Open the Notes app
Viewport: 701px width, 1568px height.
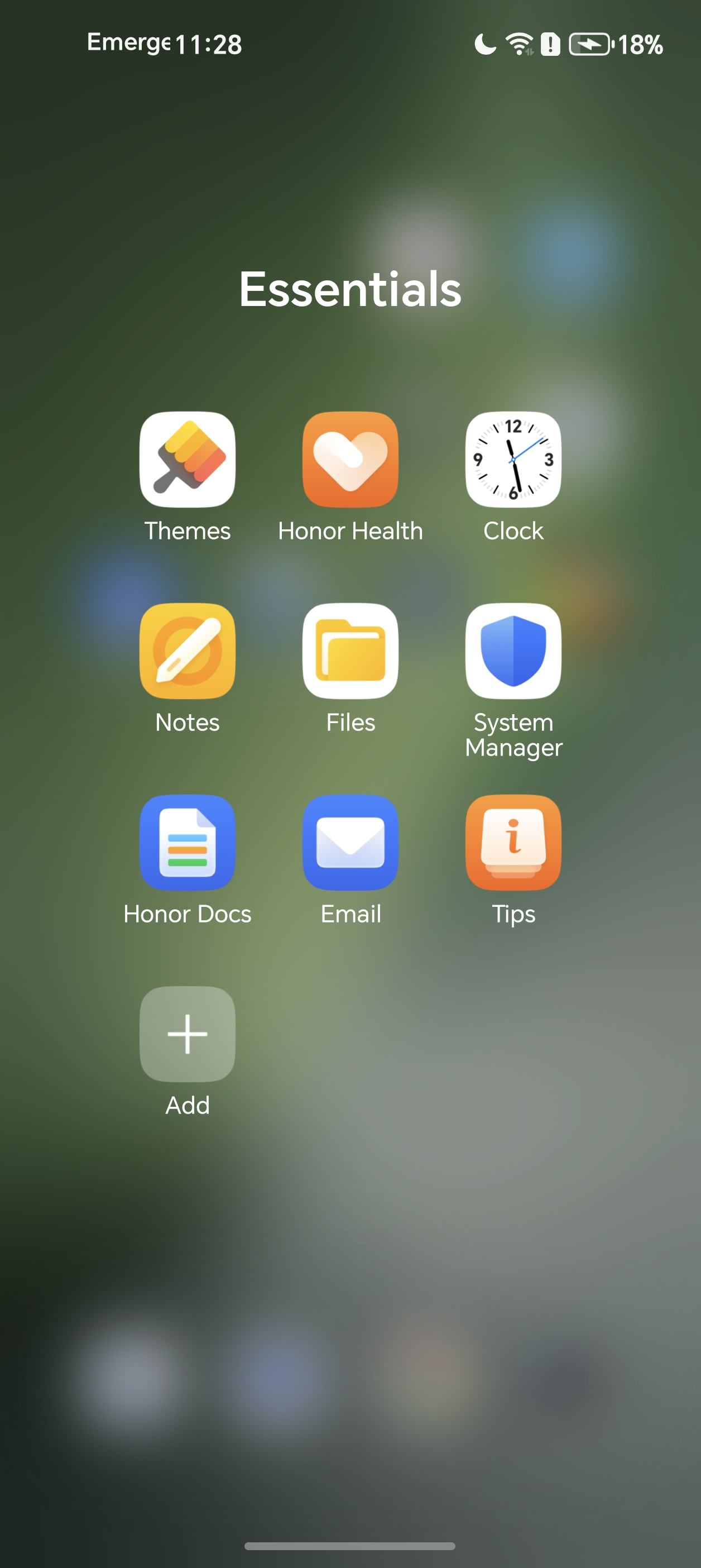point(188,651)
